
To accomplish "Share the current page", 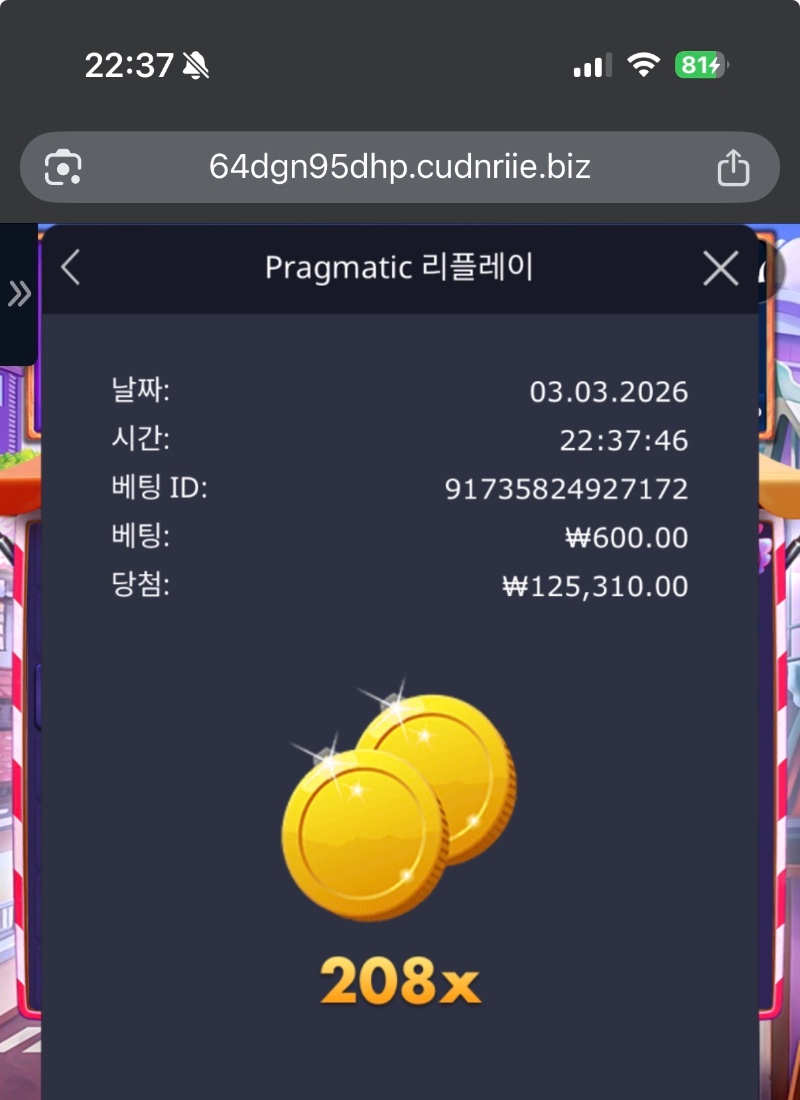I will [x=733, y=167].
